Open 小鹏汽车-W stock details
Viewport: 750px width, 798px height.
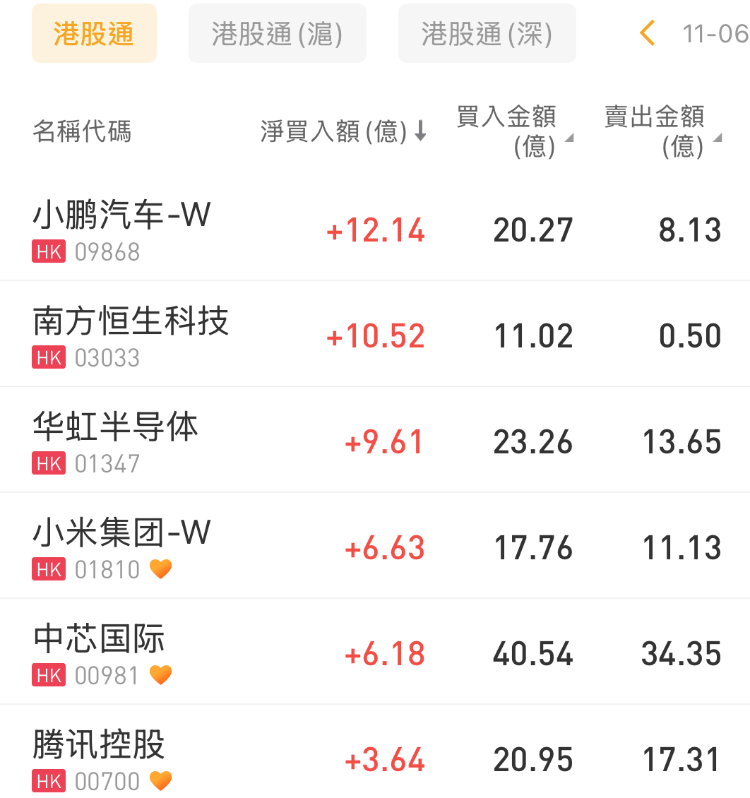[122, 229]
